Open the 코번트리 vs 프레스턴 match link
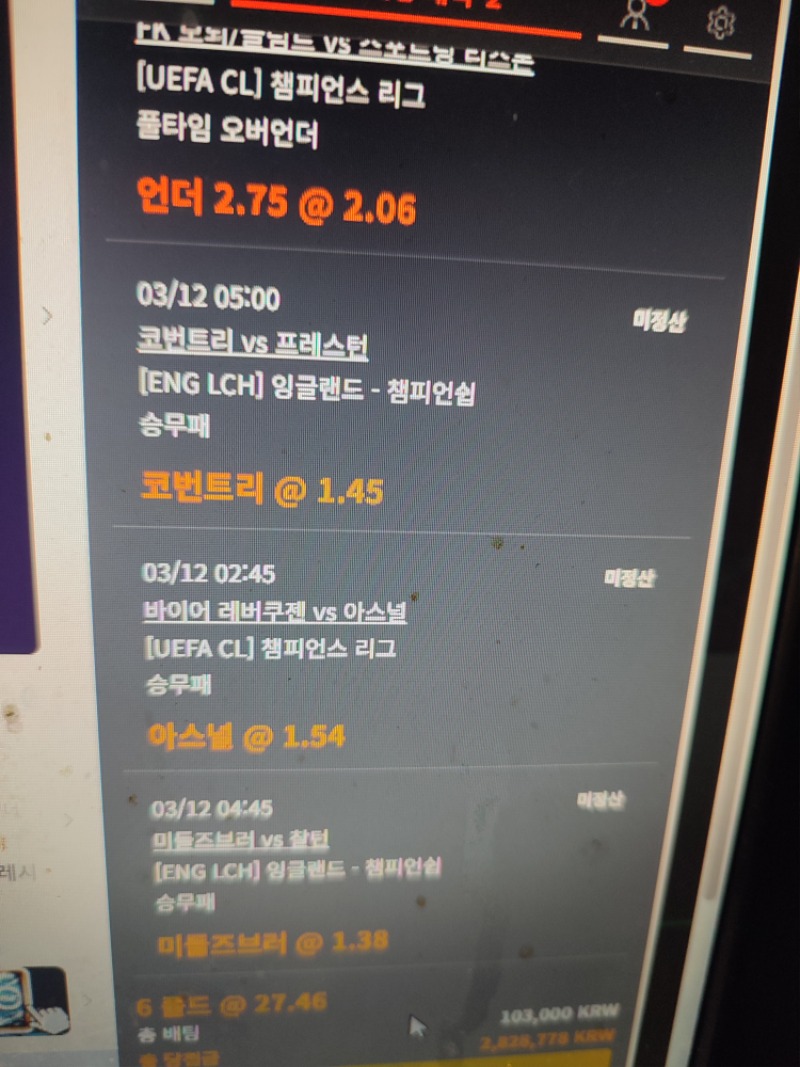The height and width of the screenshot is (1067, 800). click(x=252, y=346)
